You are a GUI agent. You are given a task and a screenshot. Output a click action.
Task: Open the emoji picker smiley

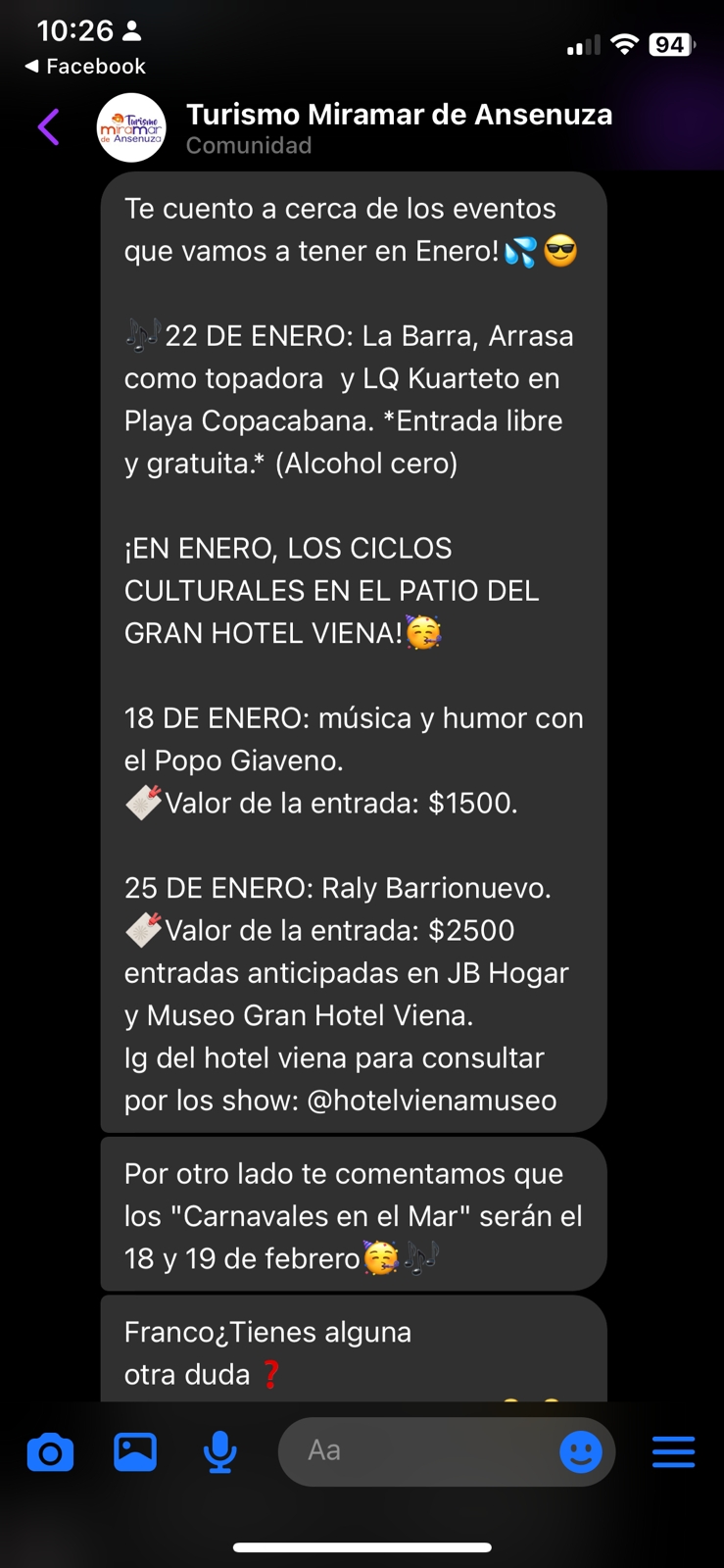(581, 1451)
